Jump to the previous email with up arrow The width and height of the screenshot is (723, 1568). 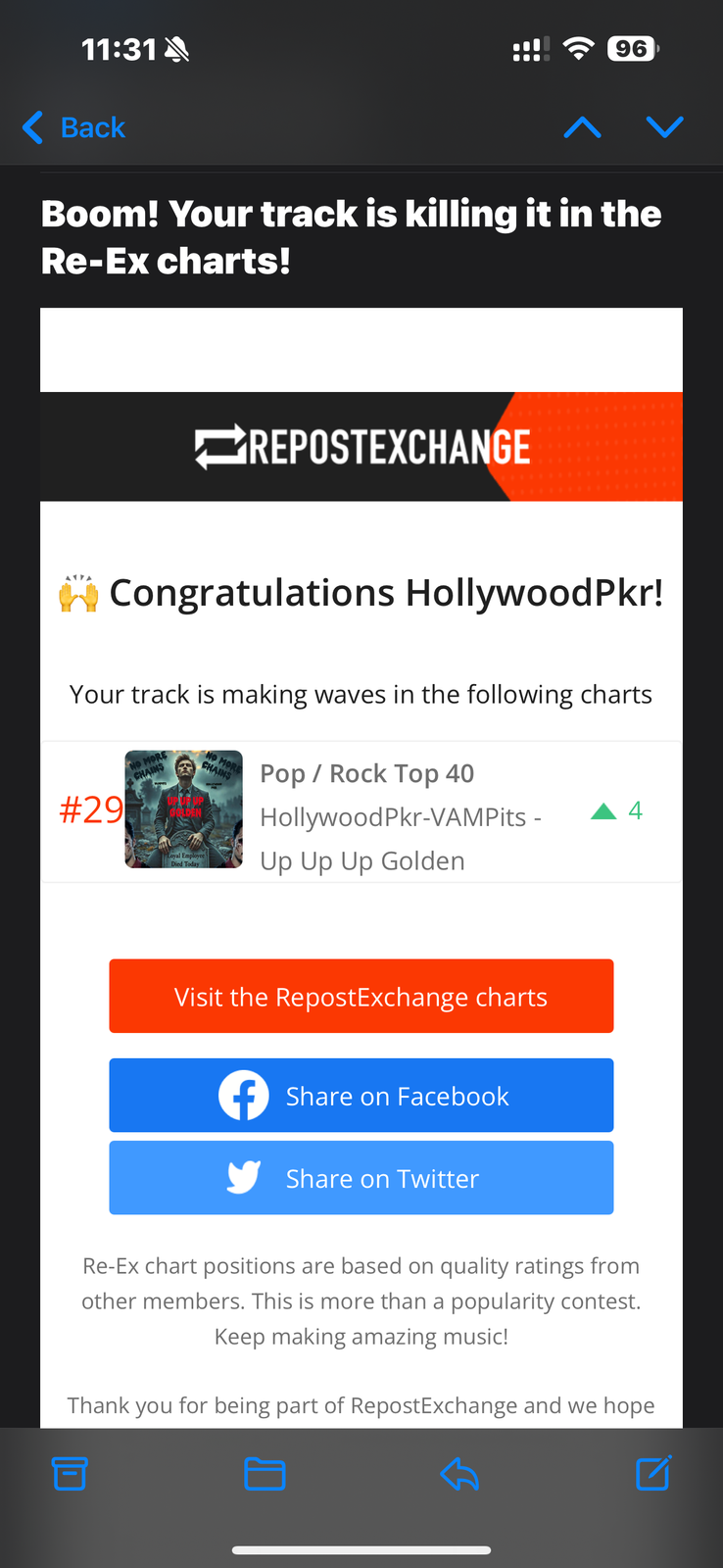click(x=582, y=127)
